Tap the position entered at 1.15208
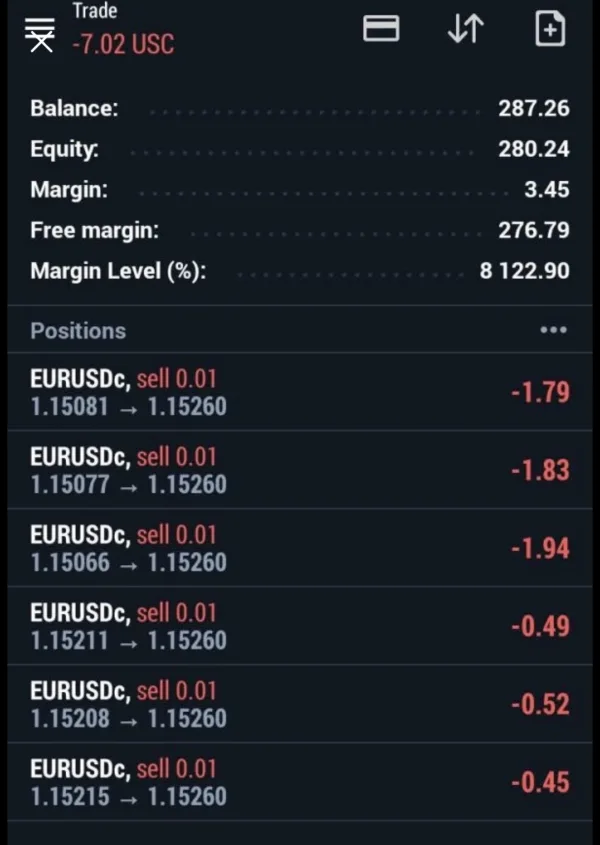The width and height of the screenshot is (600, 845). coord(300,704)
